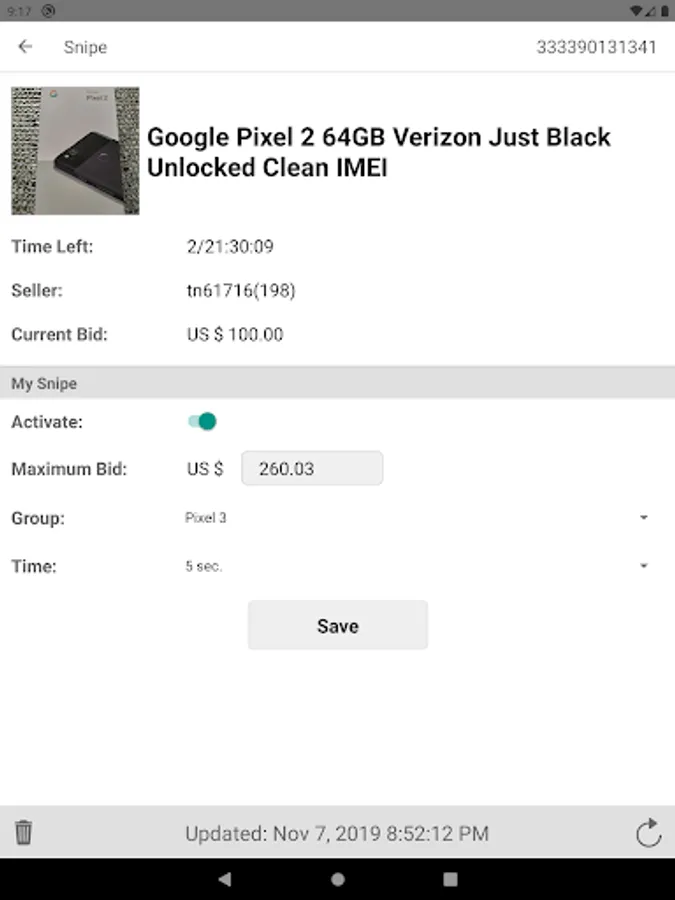The image size is (675, 900).
Task: Refresh the auction data
Action: pos(649,833)
